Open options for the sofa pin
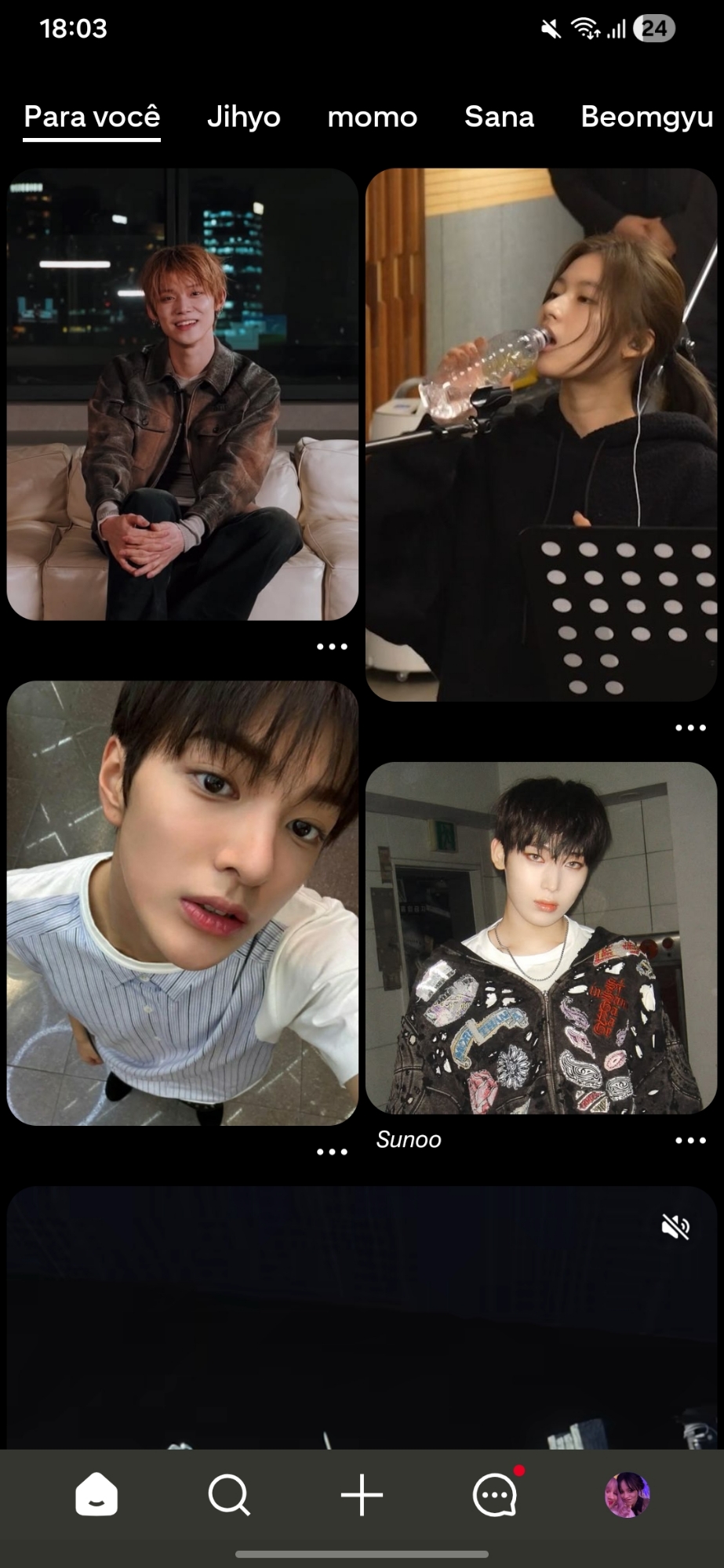 coord(332,647)
